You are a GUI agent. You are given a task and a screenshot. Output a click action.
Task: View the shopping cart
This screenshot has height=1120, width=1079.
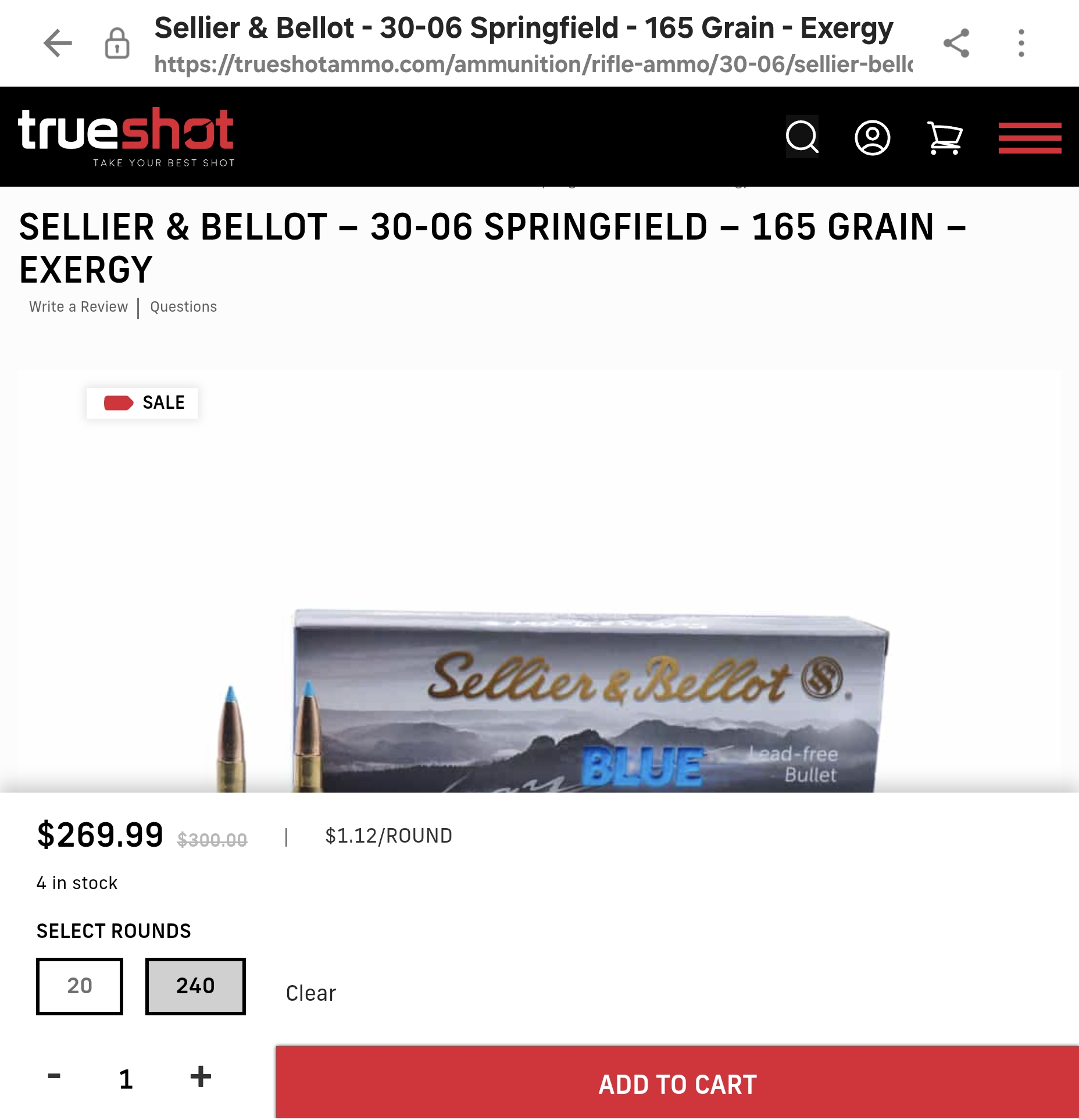click(944, 138)
